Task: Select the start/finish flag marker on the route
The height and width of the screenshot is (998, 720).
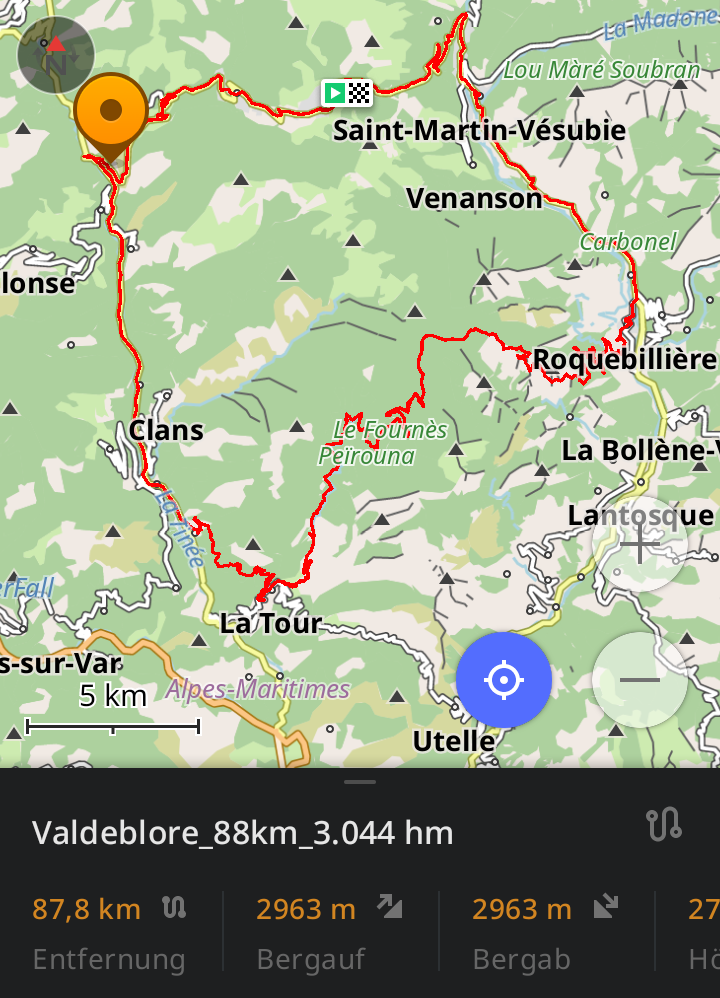Action: (x=347, y=94)
